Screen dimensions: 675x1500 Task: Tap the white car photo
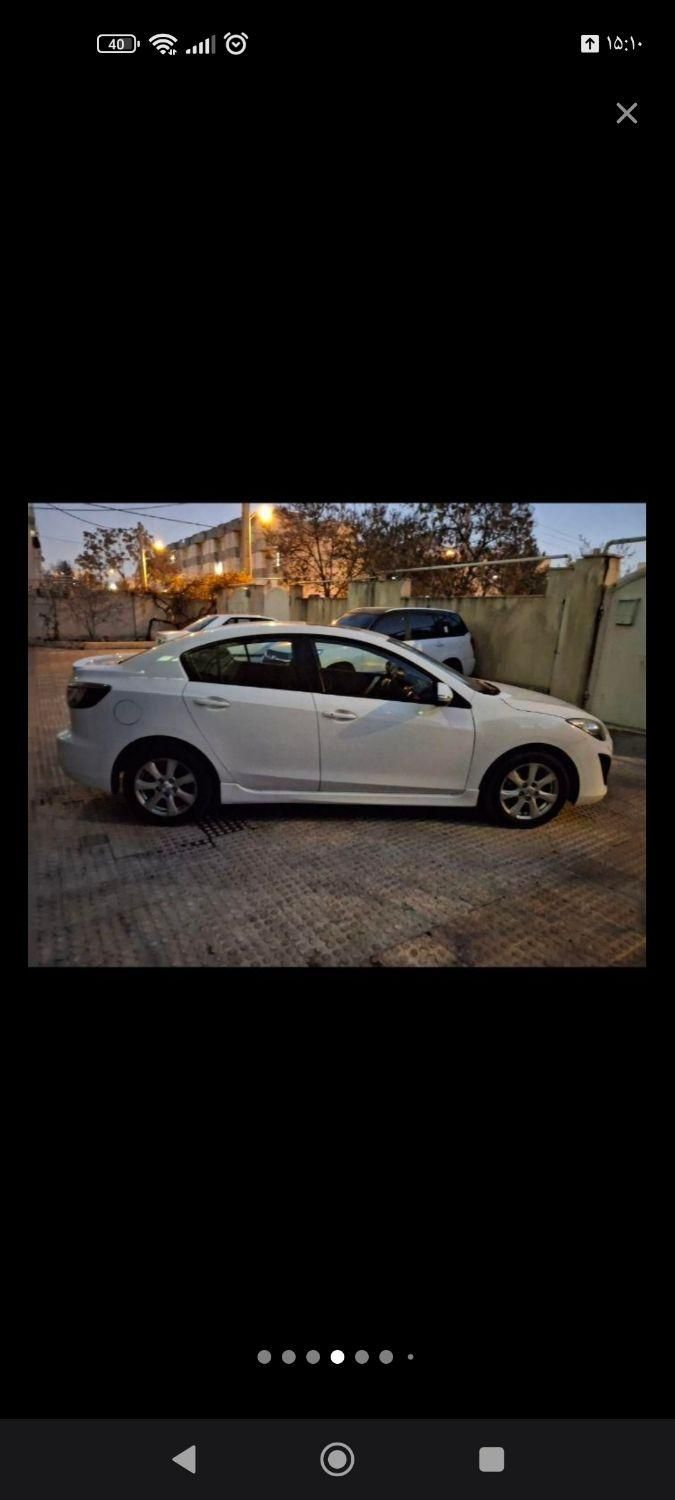337,734
